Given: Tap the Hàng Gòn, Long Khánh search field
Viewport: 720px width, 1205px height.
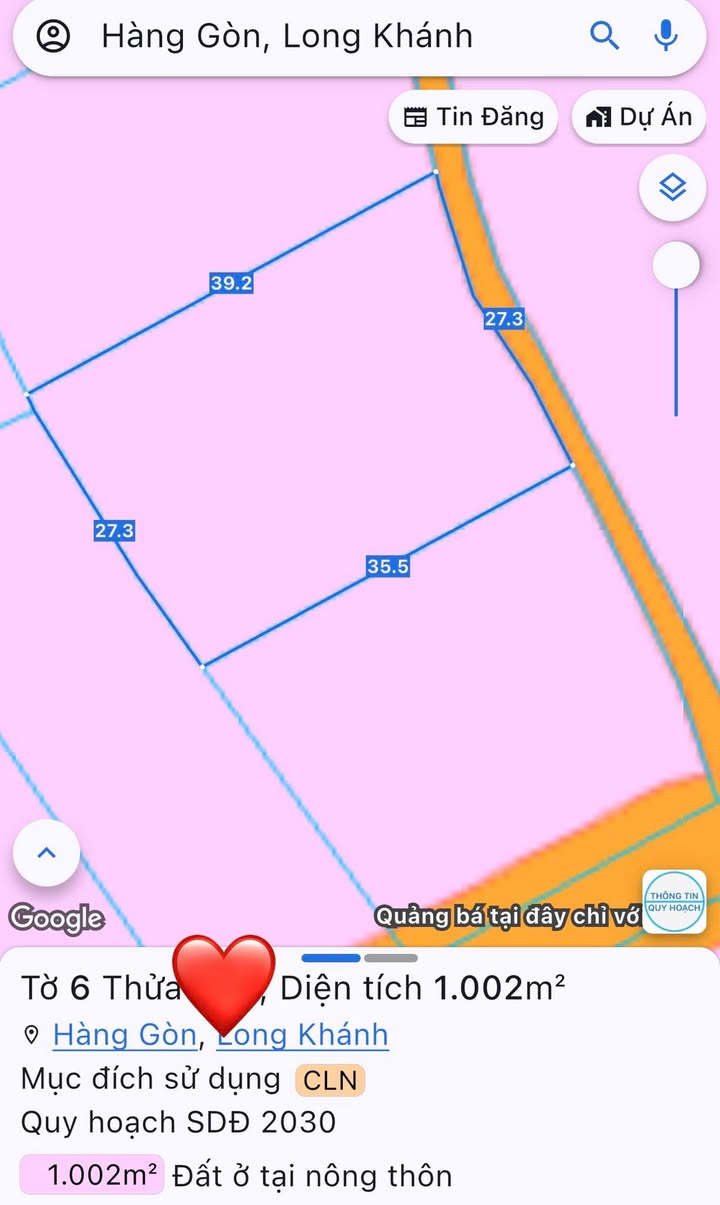Looking at the screenshot, I should click(x=300, y=37).
